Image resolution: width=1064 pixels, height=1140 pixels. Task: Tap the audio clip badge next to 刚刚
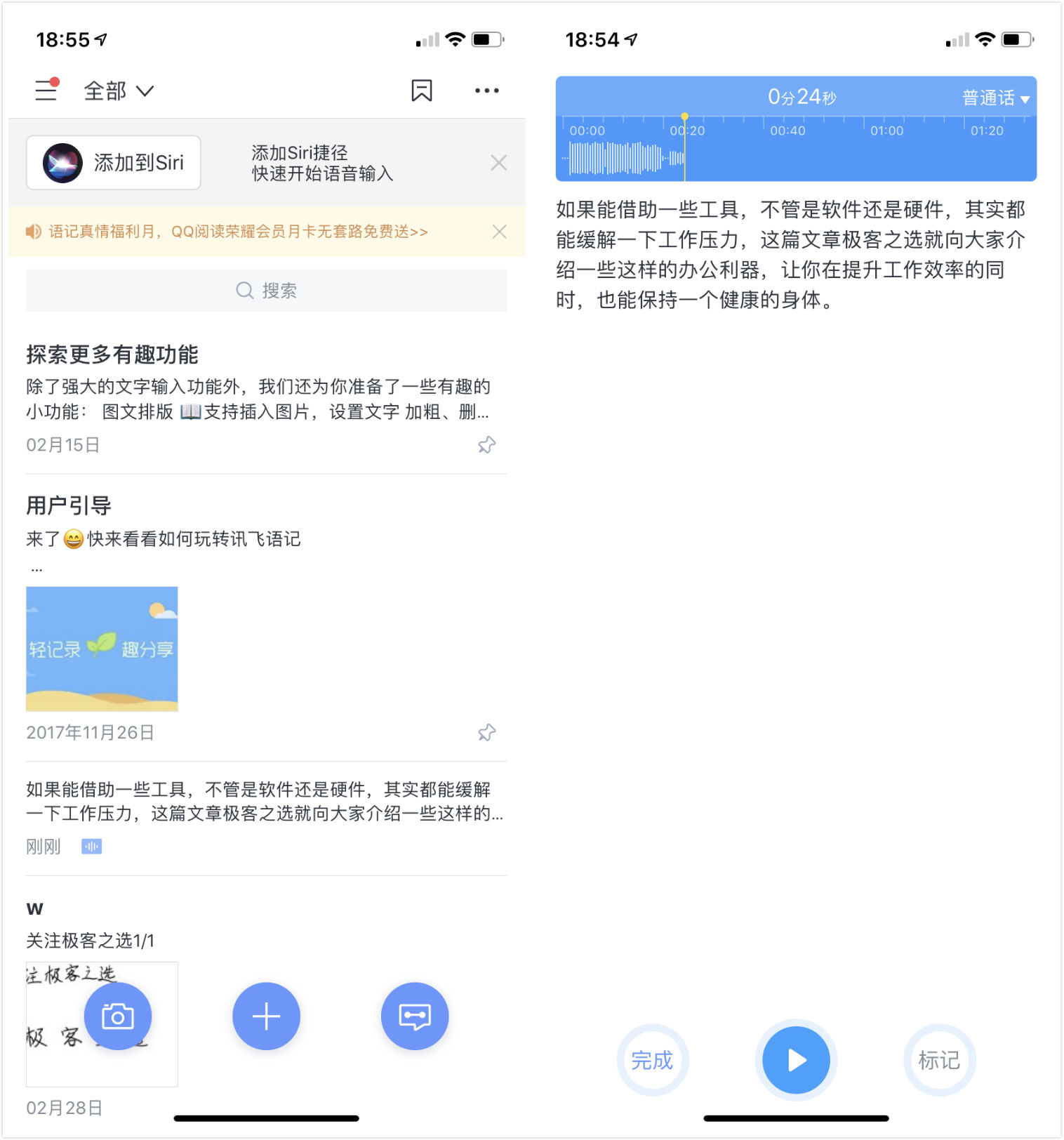92,846
